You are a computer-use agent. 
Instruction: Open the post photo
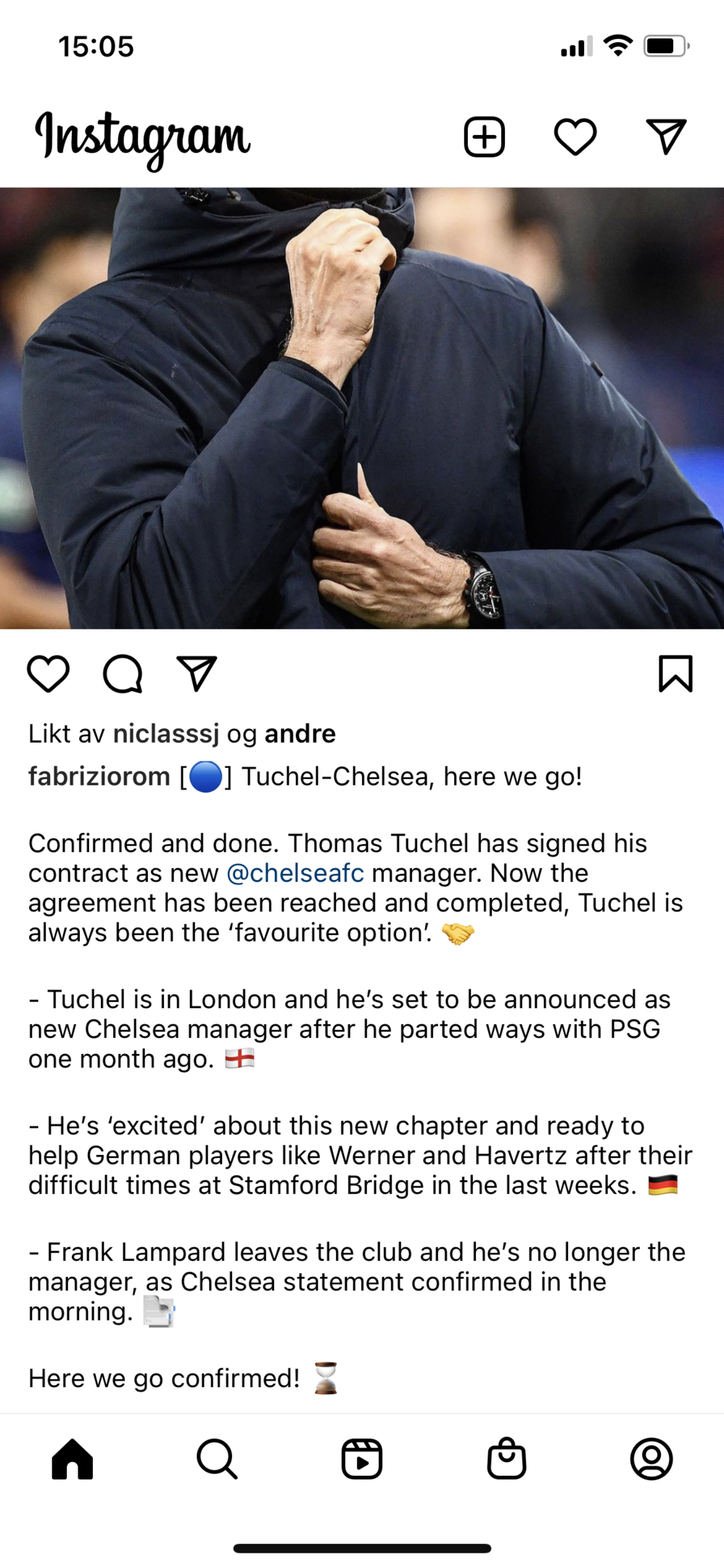tap(362, 409)
